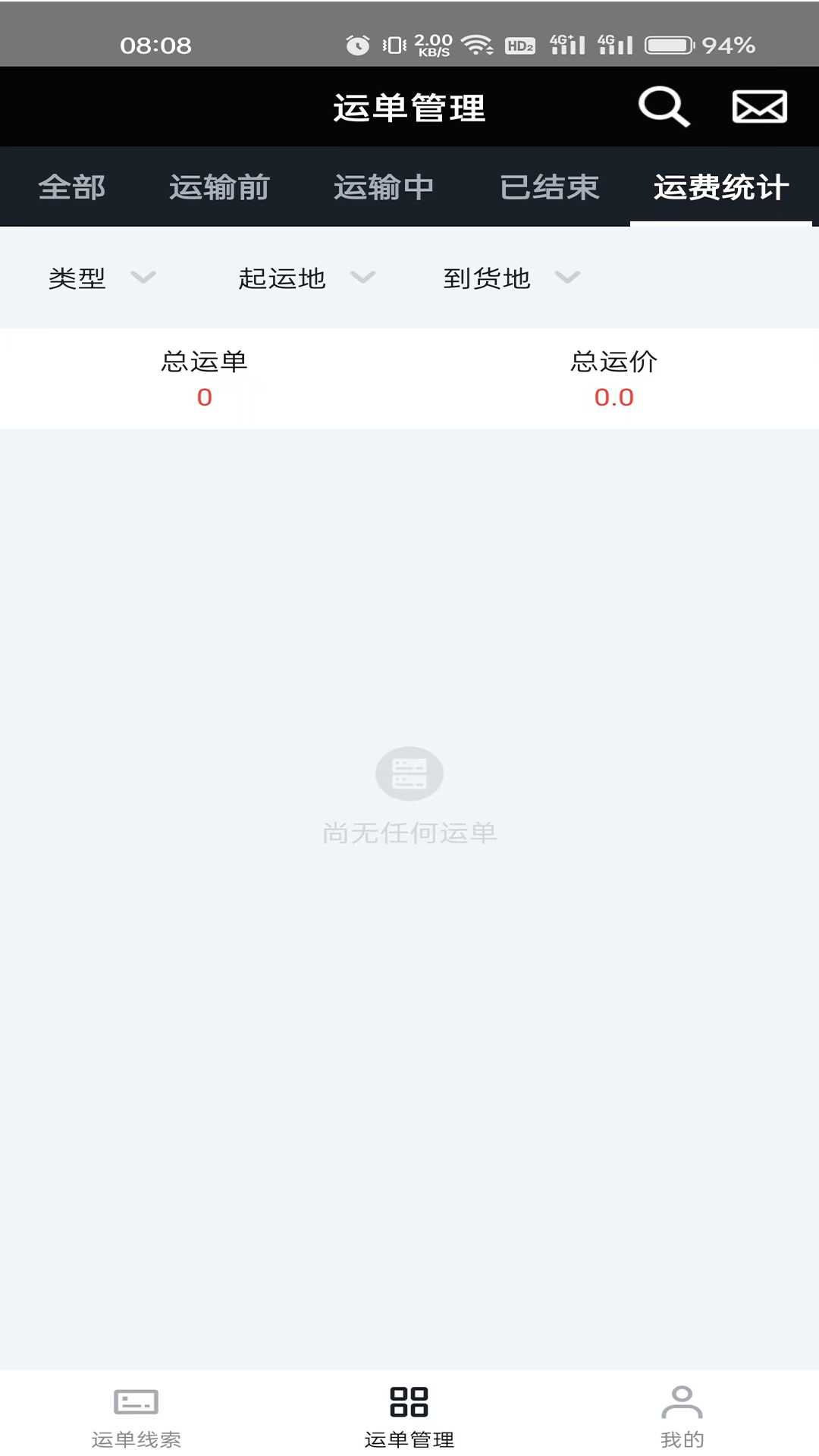
Task: Open the message envelope icon
Action: pos(759,107)
